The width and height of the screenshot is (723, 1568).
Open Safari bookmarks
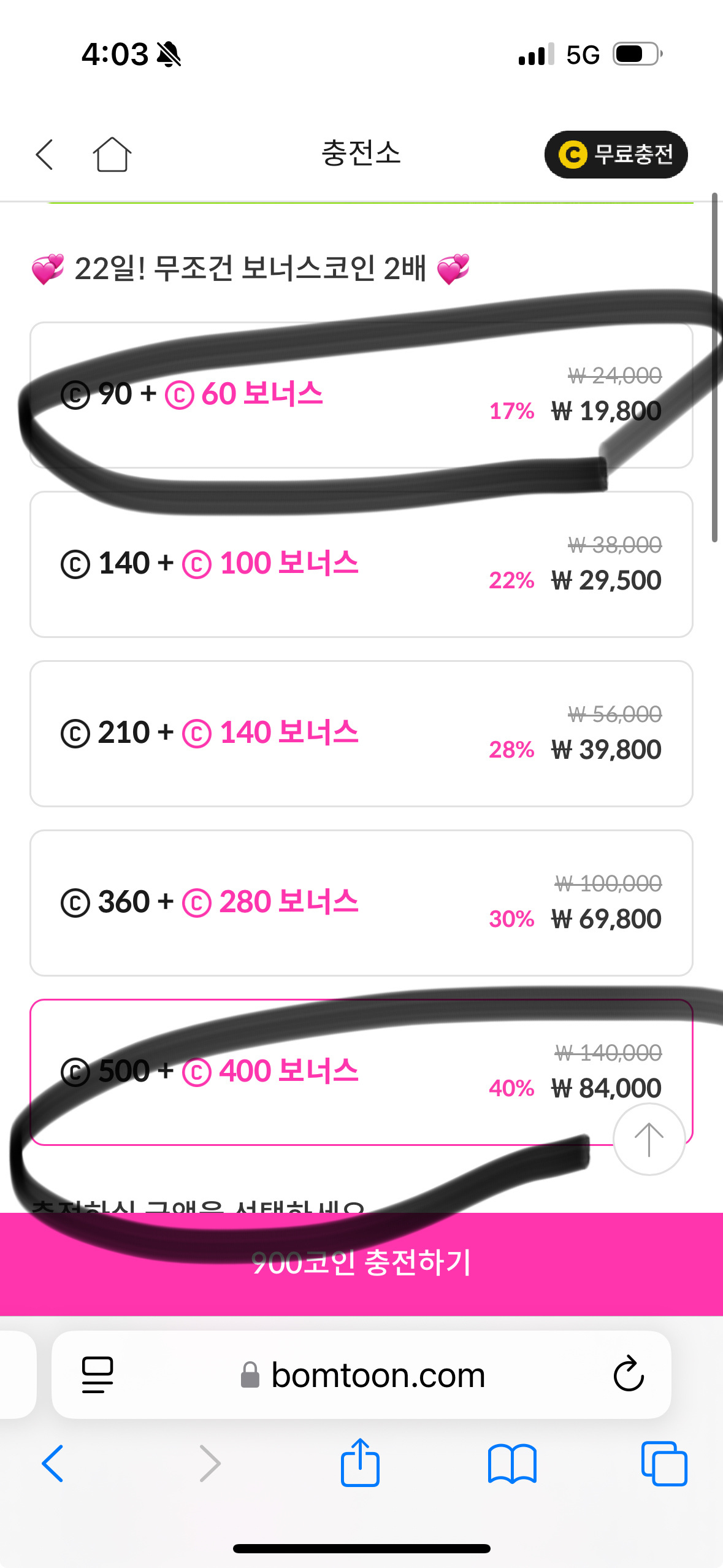[x=512, y=1464]
